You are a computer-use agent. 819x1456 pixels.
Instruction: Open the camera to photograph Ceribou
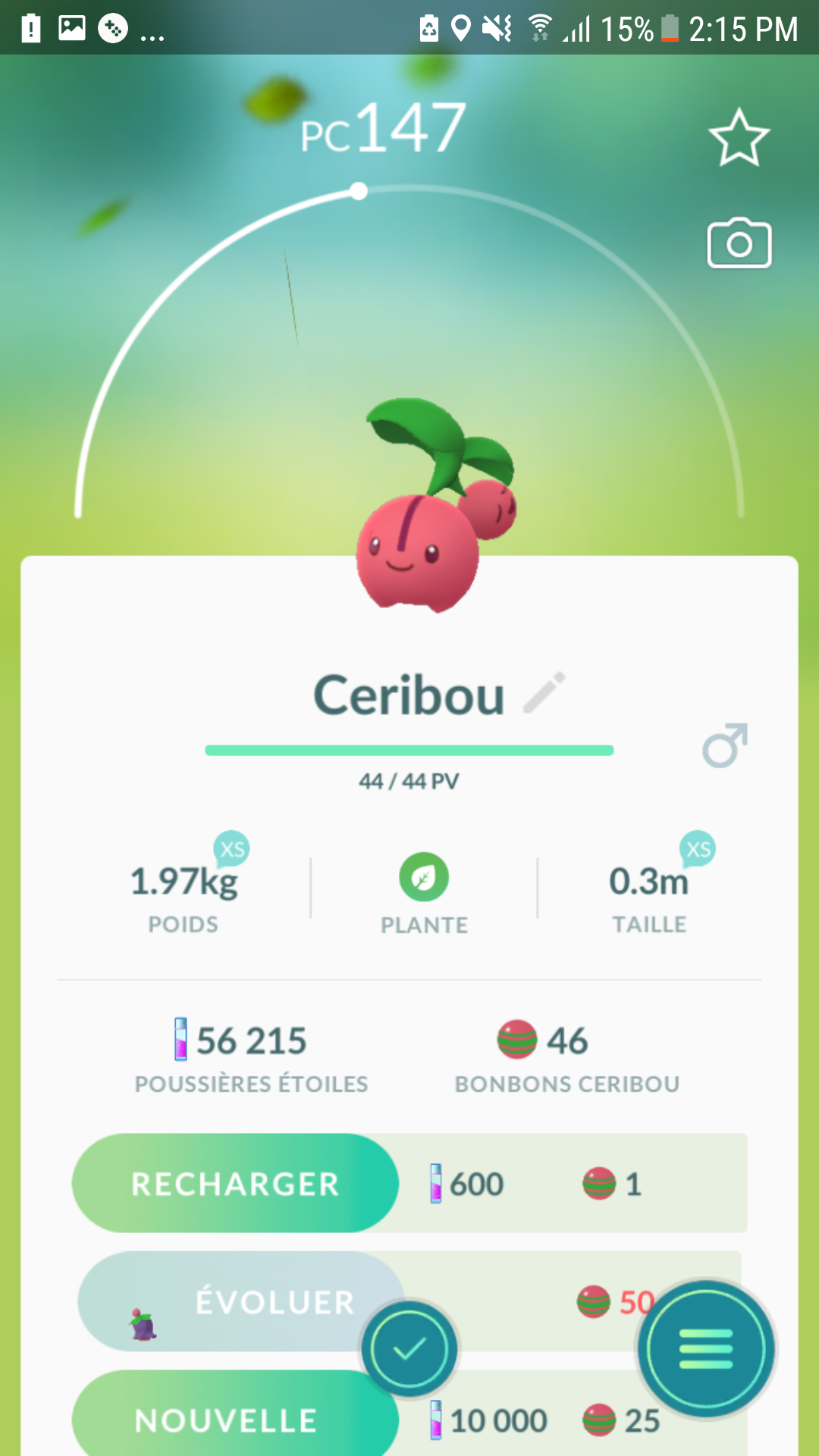pos(739,244)
